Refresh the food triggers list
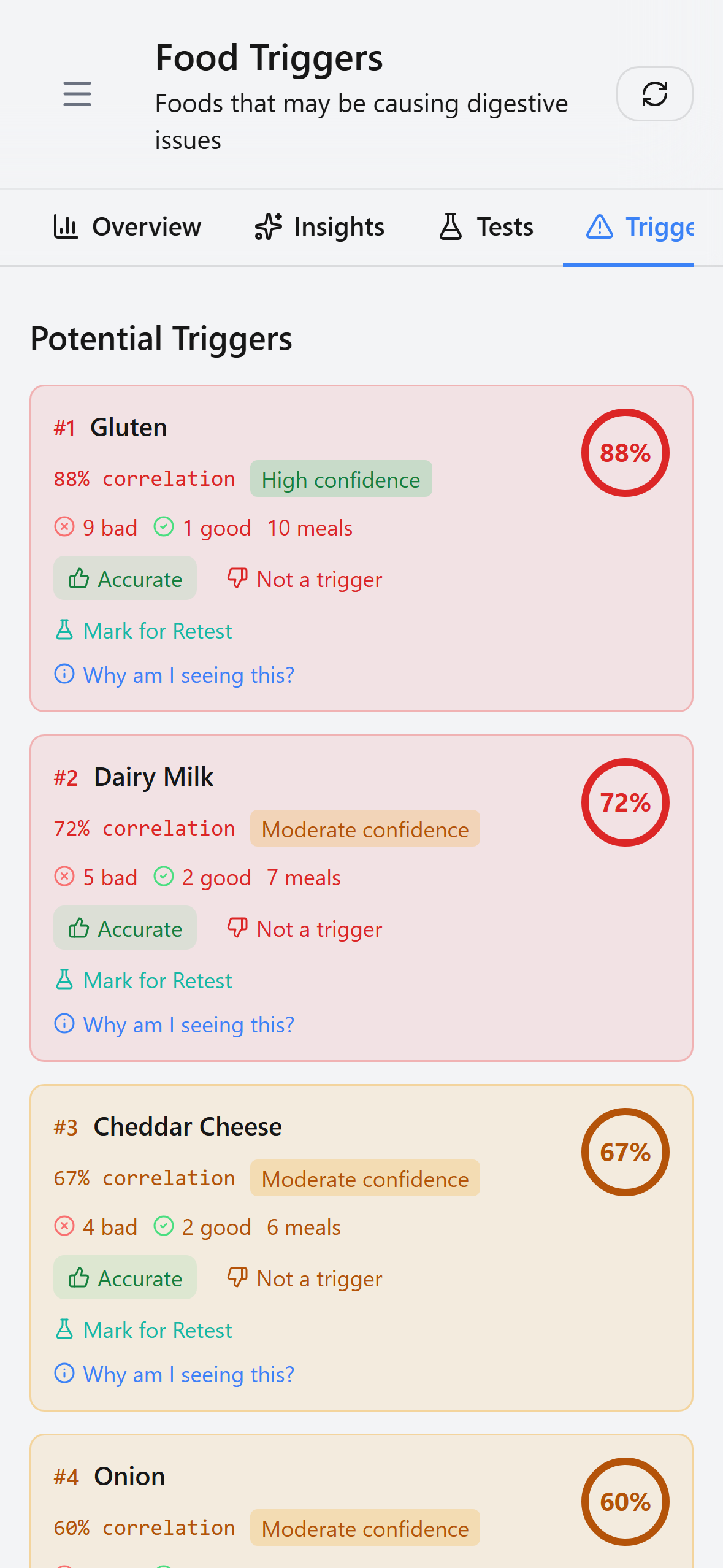Screen dimensions: 723x1568 pyautogui.click(x=654, y=94)
